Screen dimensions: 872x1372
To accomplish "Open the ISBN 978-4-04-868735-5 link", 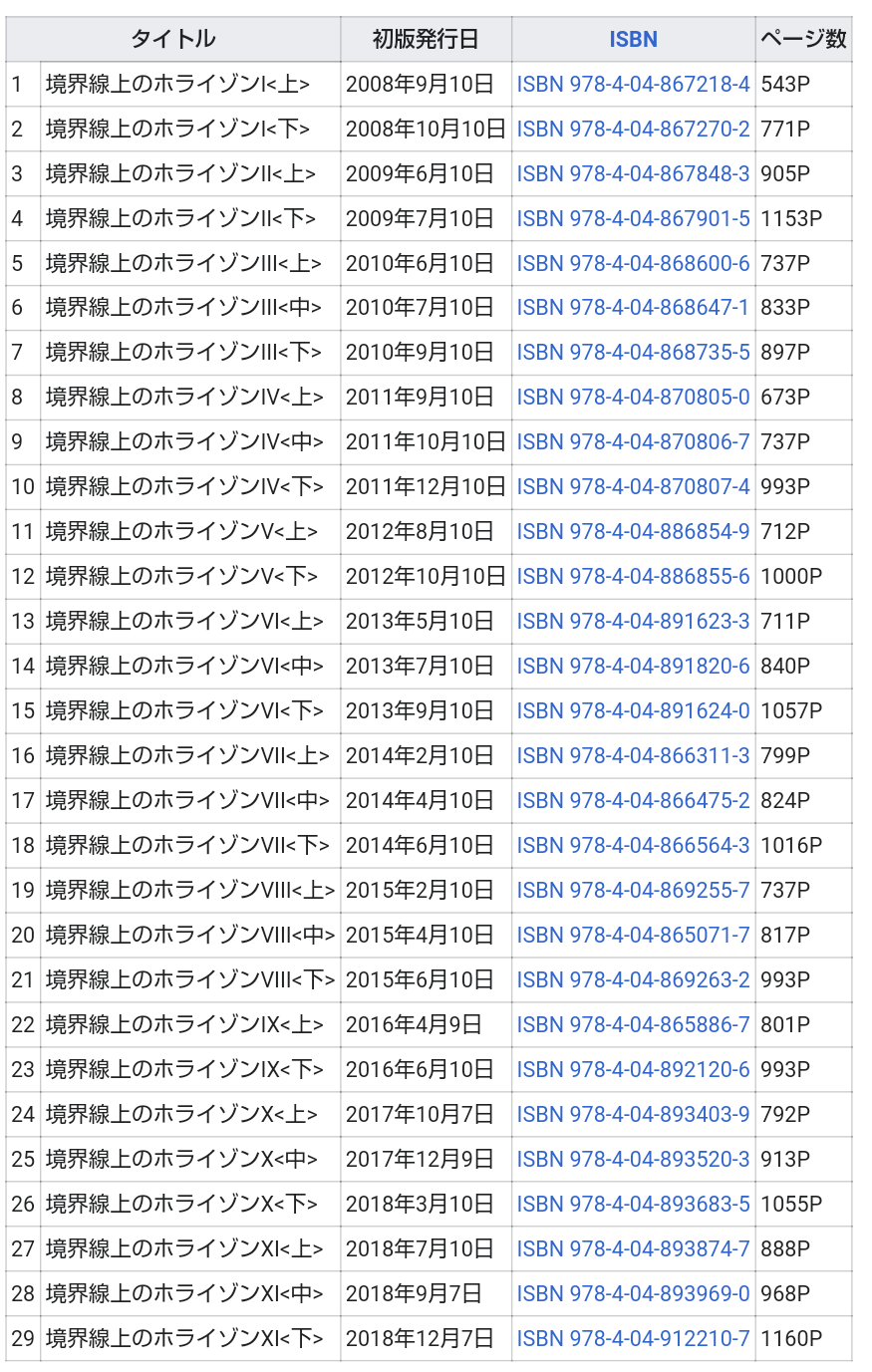I will [633, 353].
